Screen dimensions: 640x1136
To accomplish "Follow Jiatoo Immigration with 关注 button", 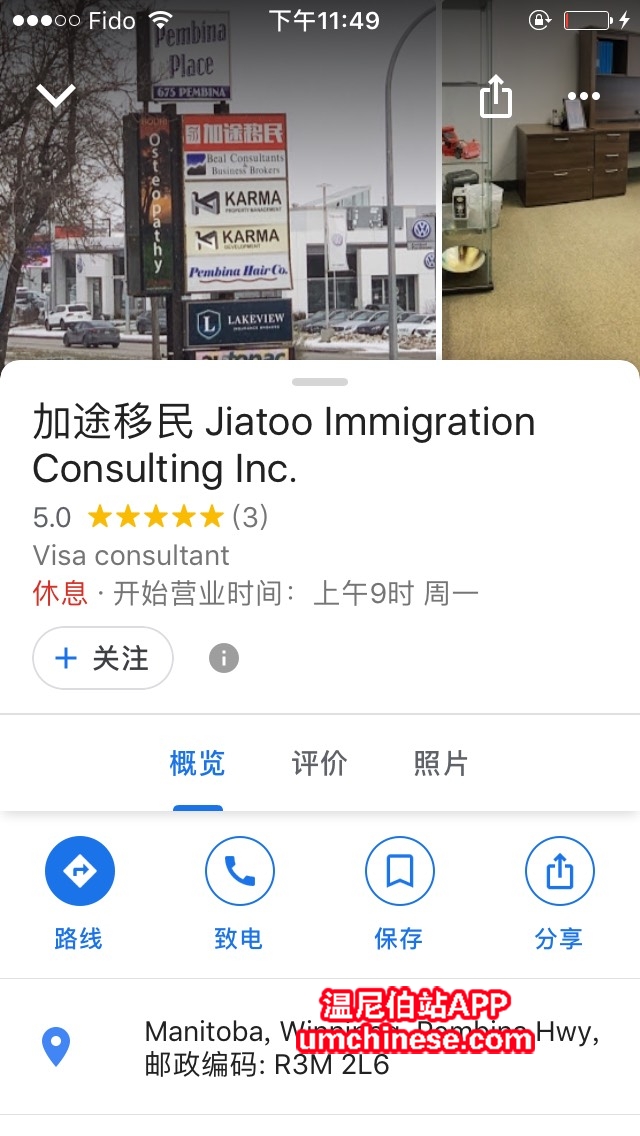I will pos(103,658).
